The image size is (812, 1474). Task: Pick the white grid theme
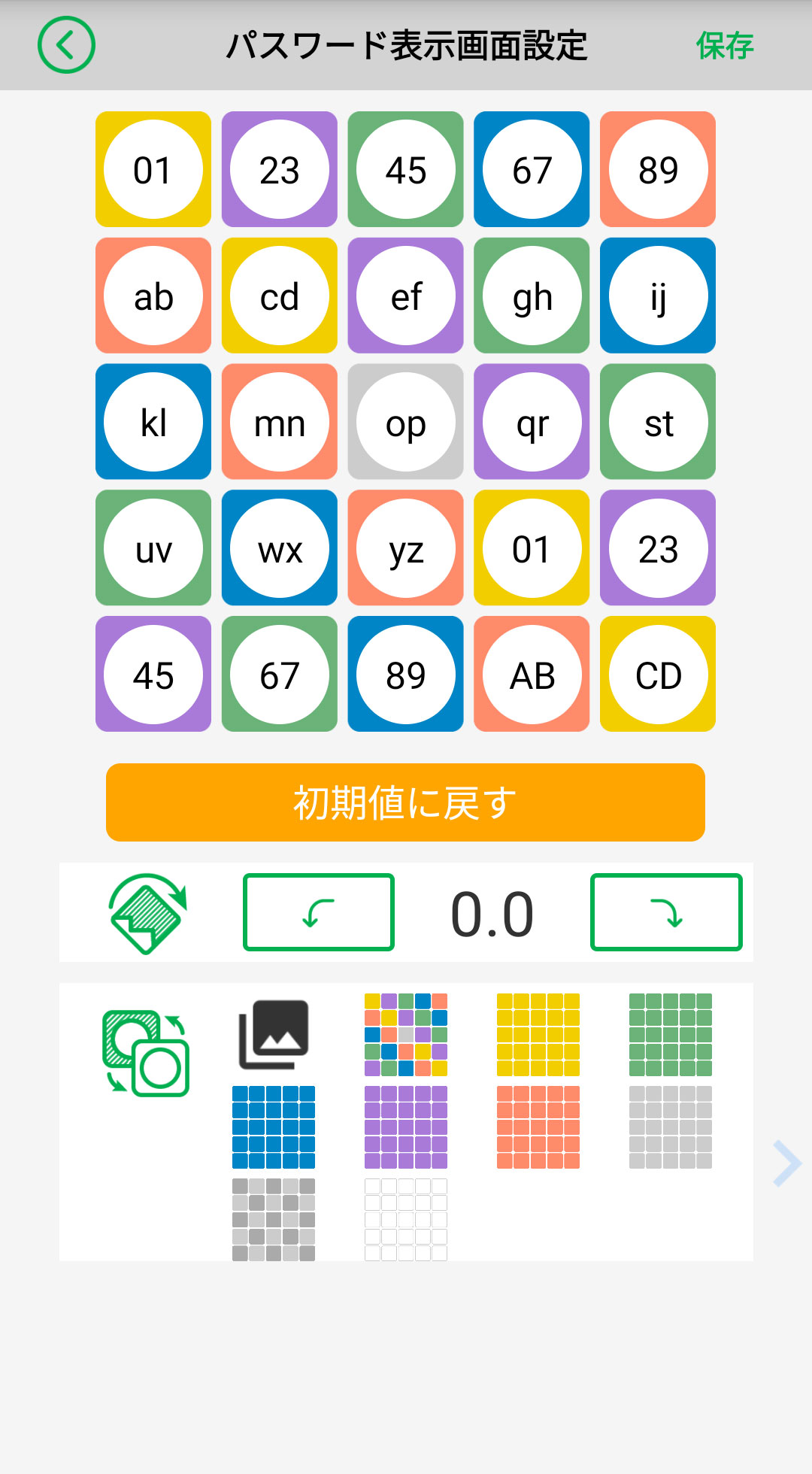pos(406,1219)
